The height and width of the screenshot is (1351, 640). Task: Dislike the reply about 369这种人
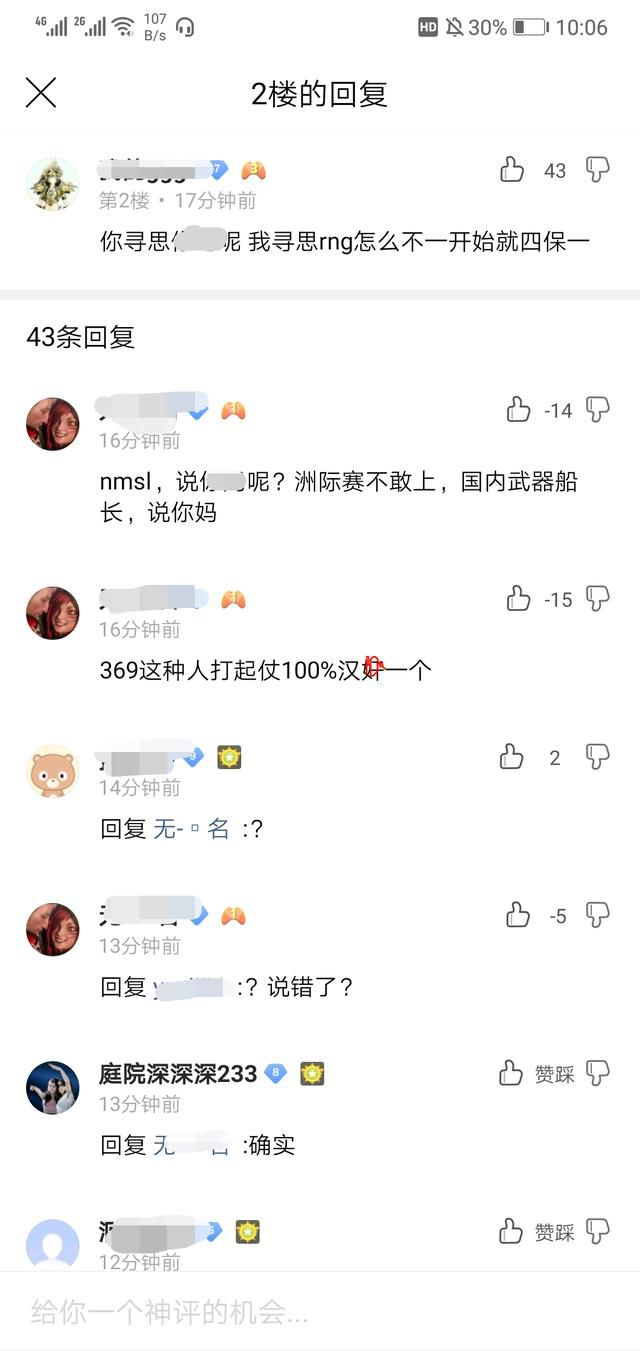(x=598, y=599)
